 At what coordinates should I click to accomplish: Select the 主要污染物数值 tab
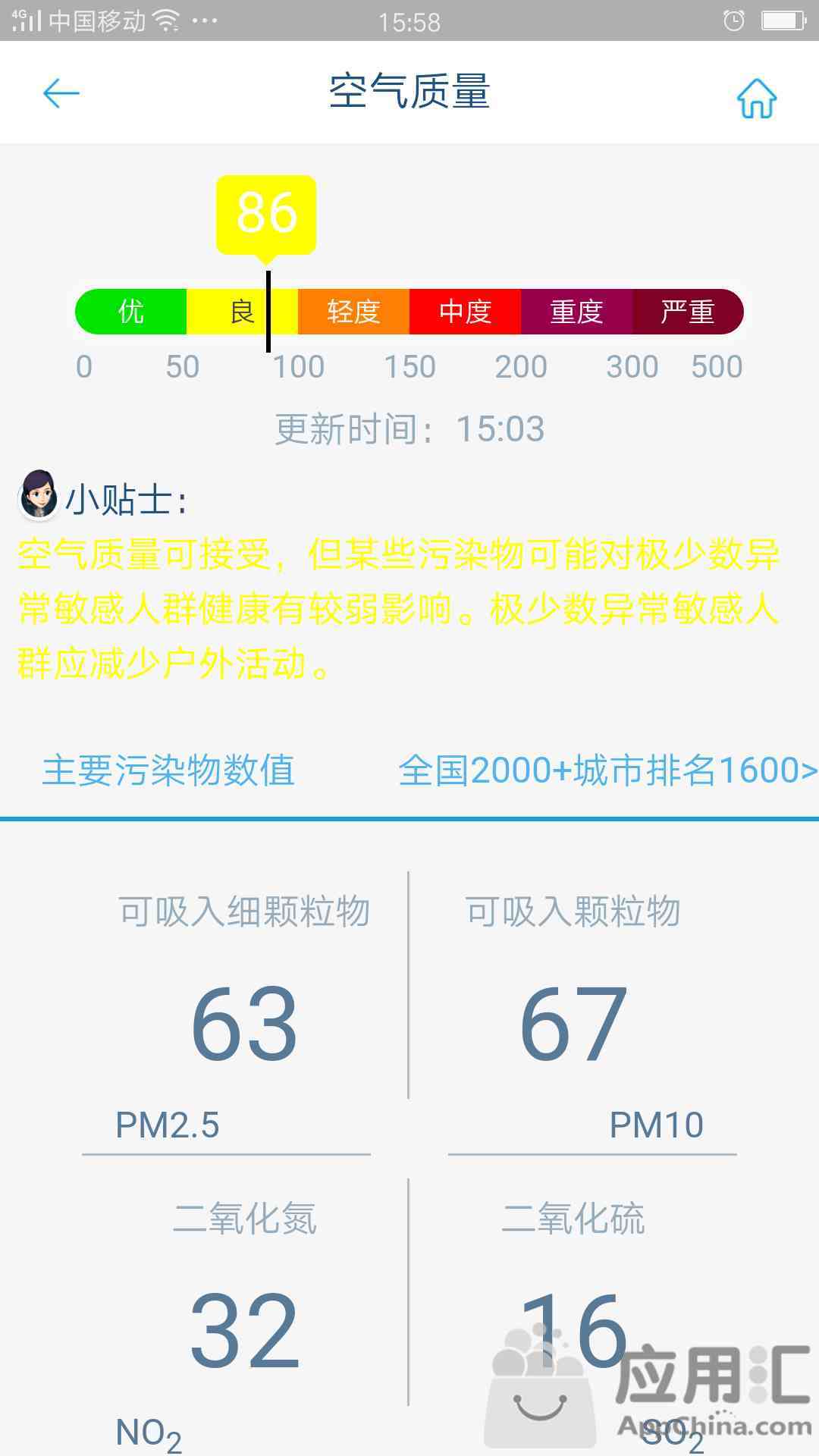pyautogui.click(x=168, y=770)
